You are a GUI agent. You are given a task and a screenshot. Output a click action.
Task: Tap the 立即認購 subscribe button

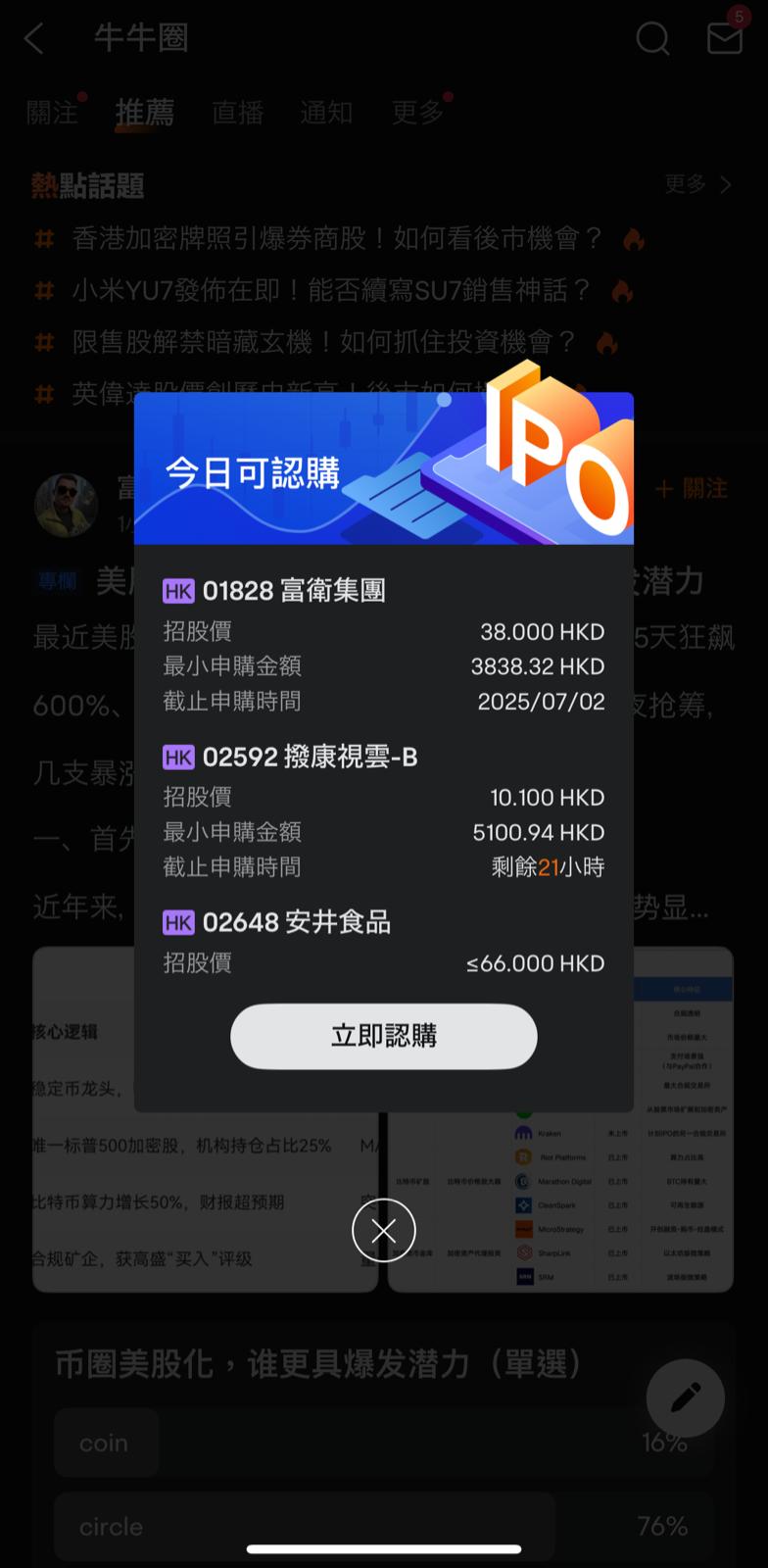(x=384, y=1036)
